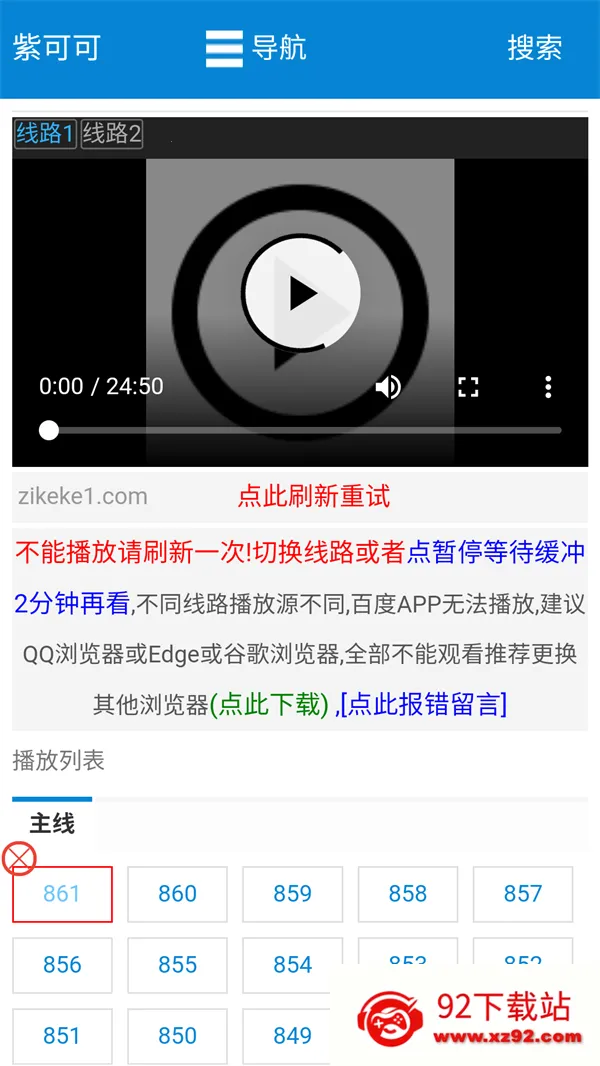Select episode 861

[x=62, y=894]
